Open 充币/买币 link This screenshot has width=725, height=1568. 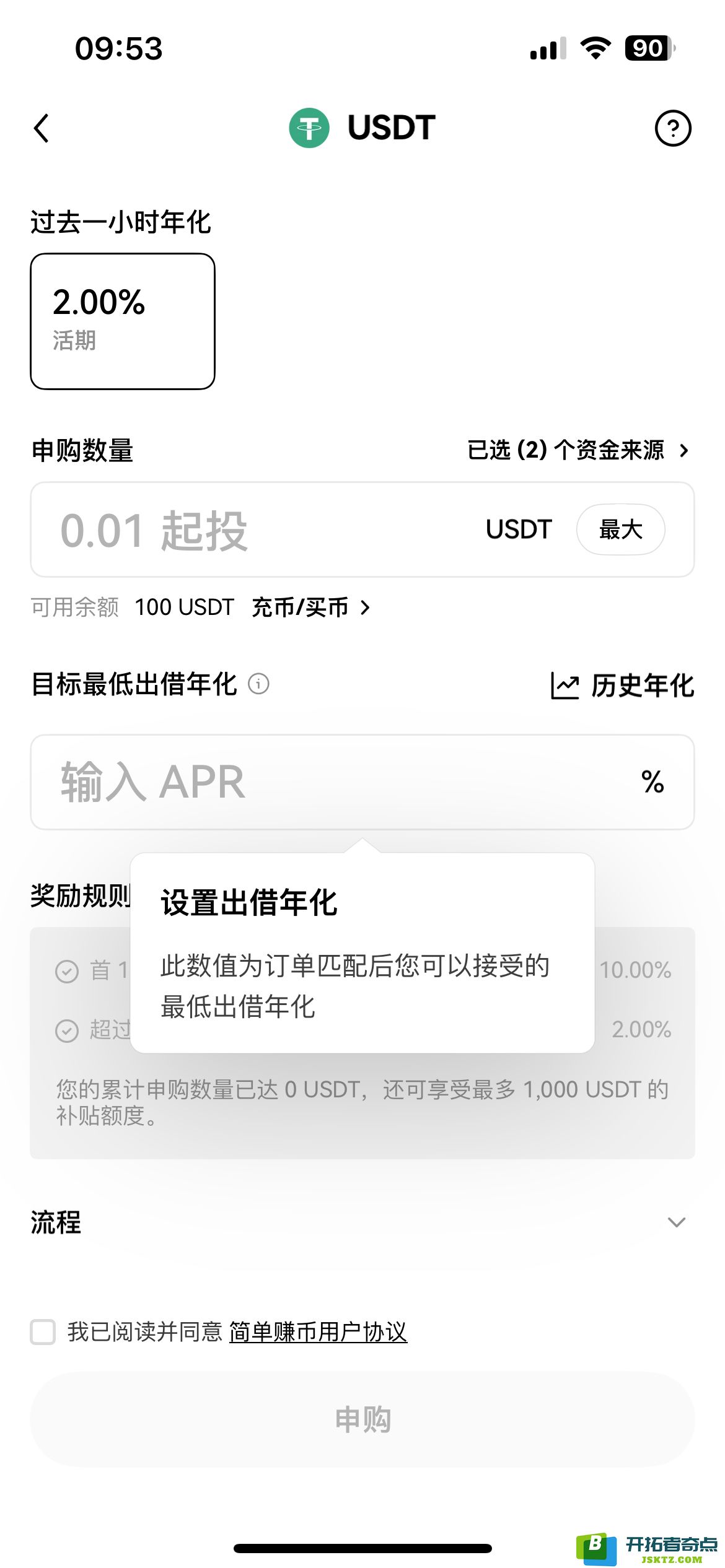click(x=311, y=608)
